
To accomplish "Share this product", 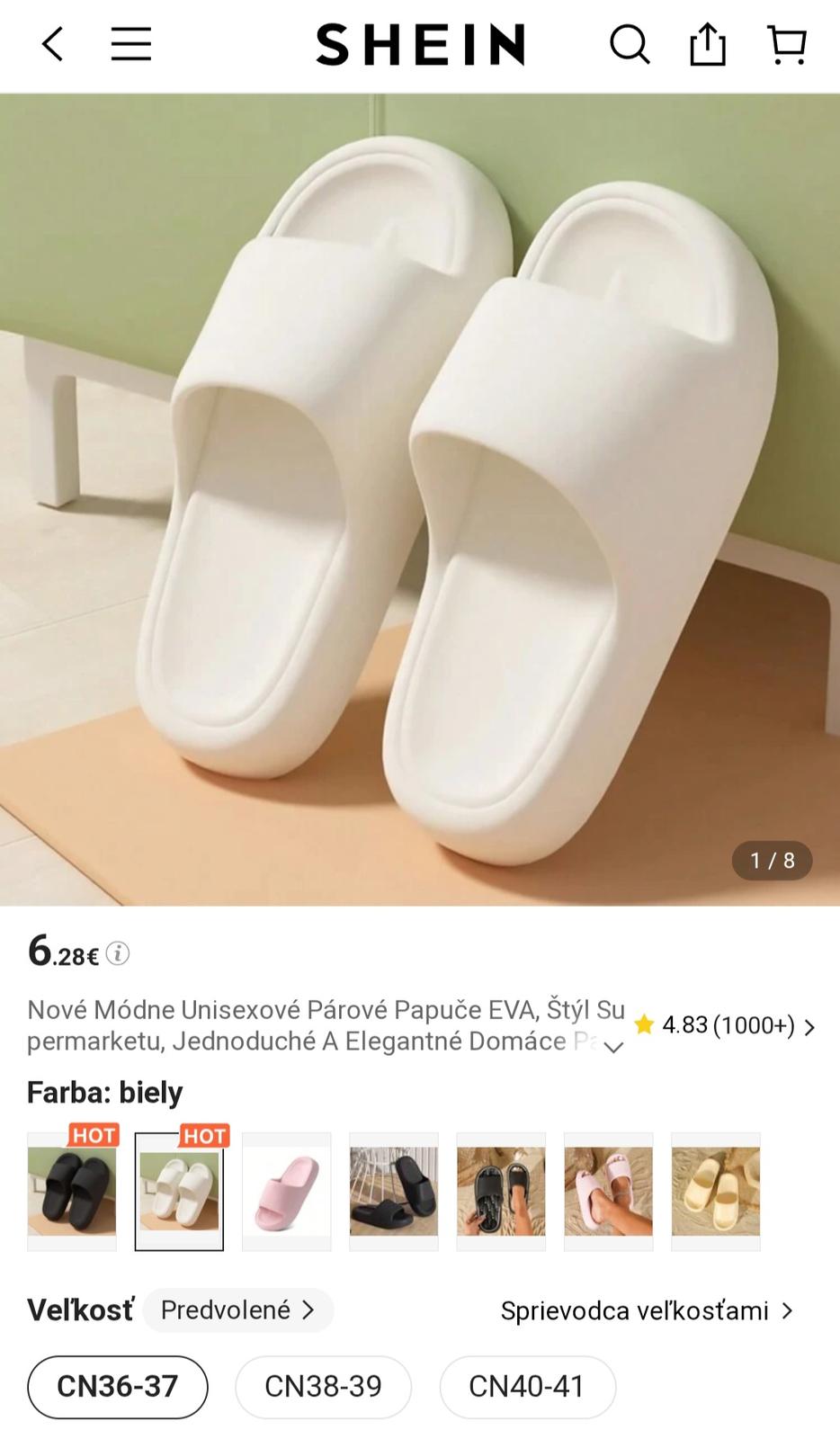I will tap(708, 43).
